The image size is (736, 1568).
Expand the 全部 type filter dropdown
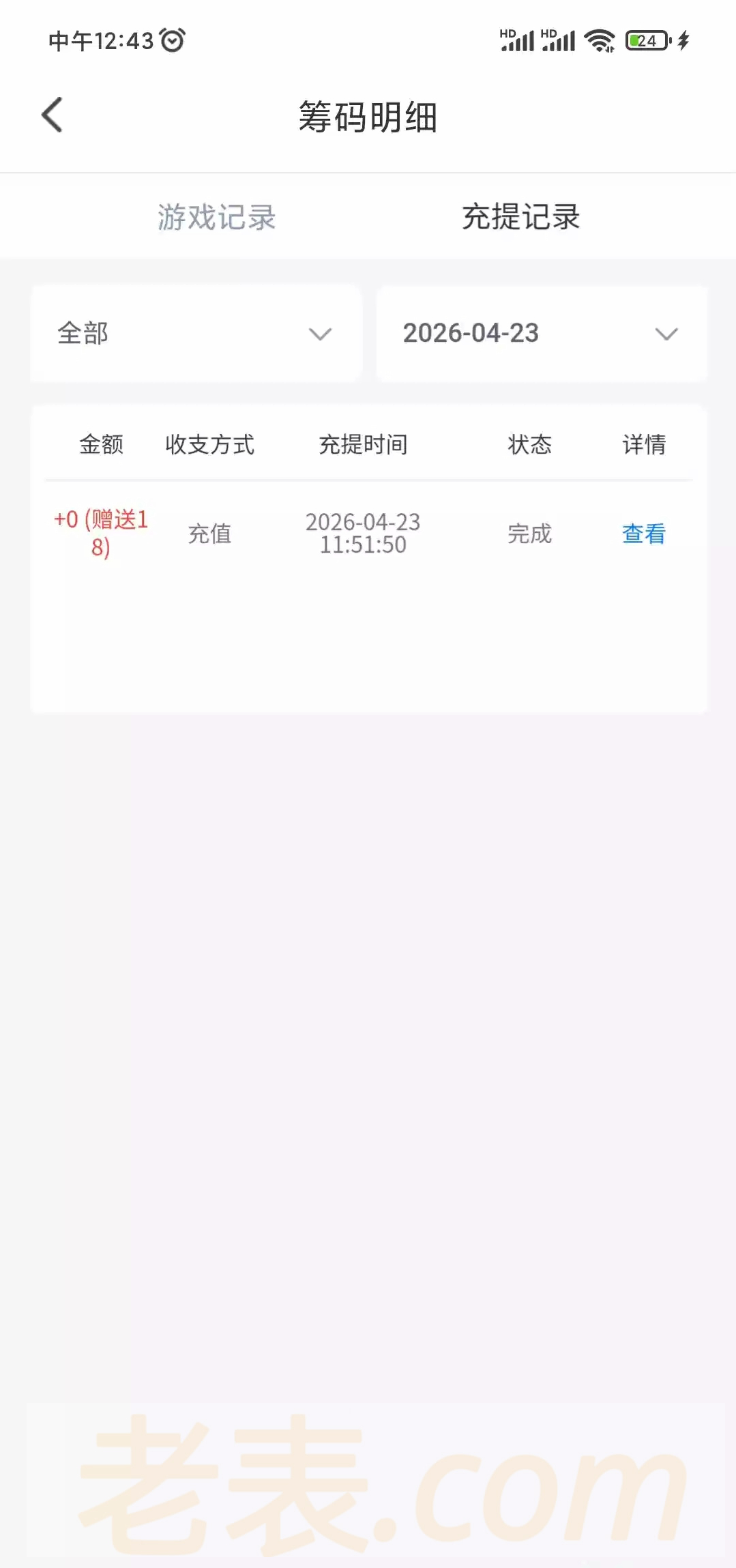[x=196, y=334]
